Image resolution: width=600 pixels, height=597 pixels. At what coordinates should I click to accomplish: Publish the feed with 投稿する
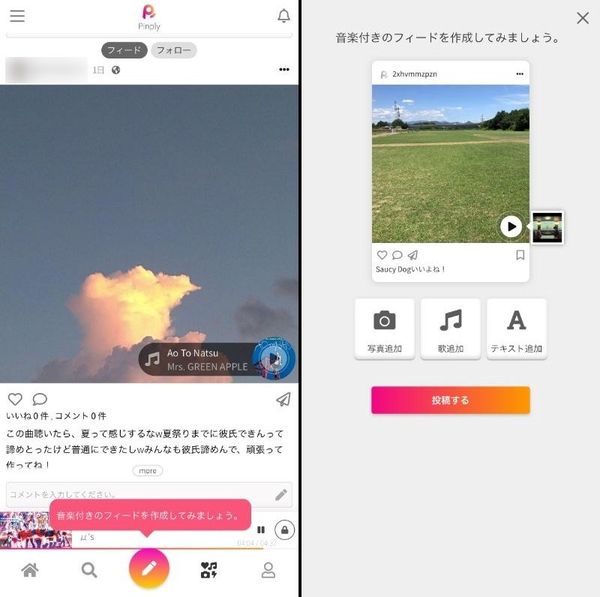click(x=450, y=400)
